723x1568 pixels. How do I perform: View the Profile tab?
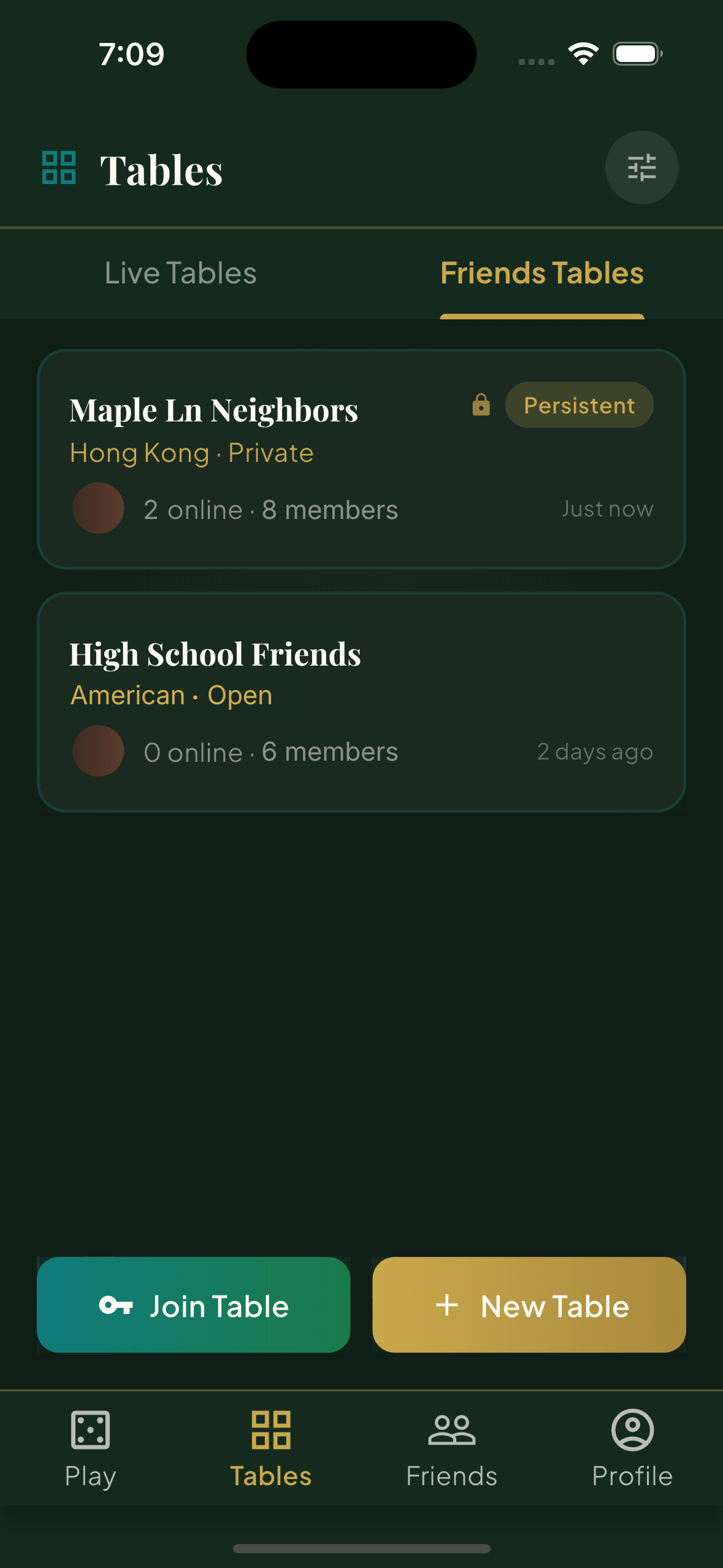[x=632, y=1448]
